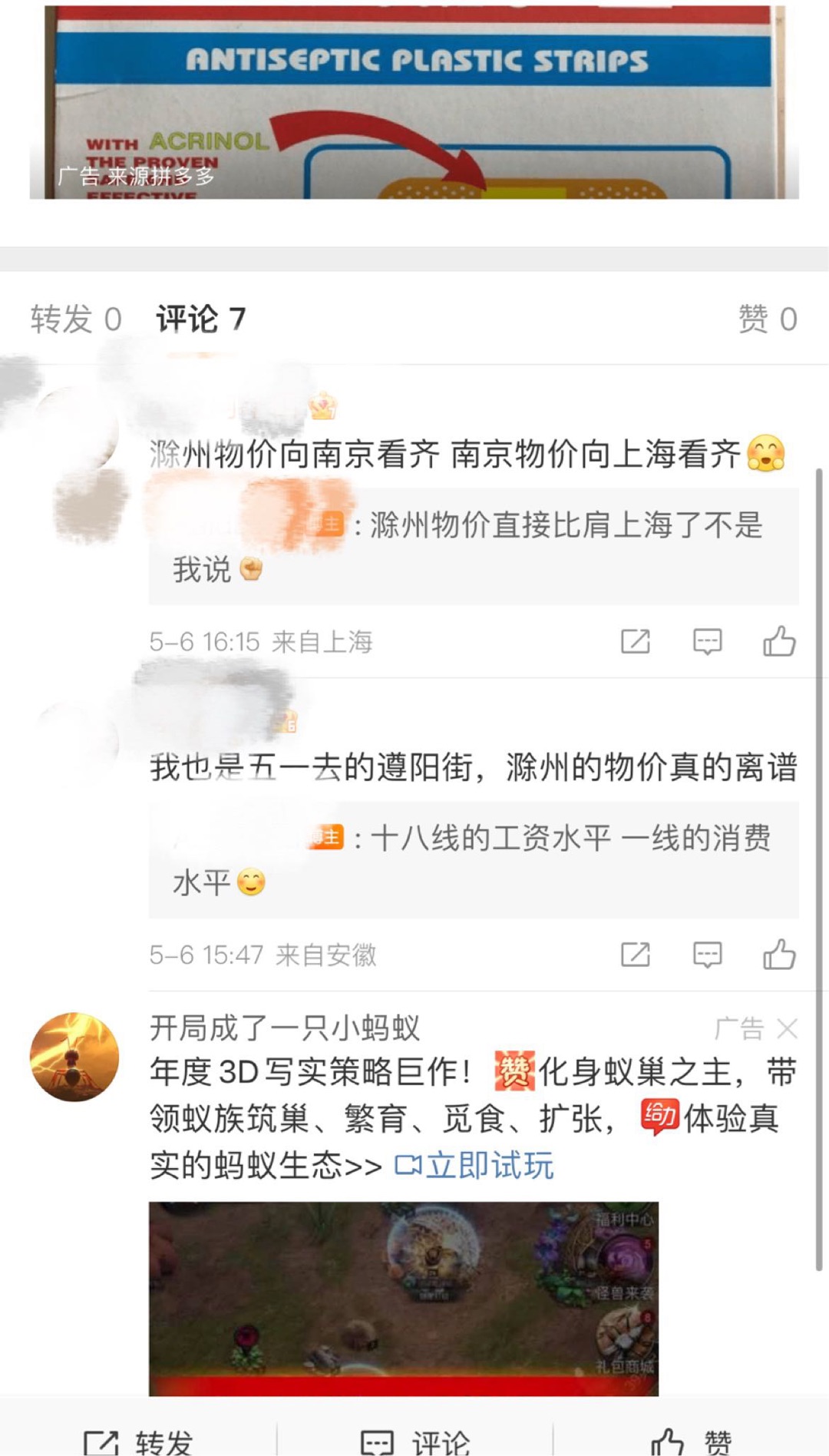Switch to the 赞 0 tab

coord(767,319)
